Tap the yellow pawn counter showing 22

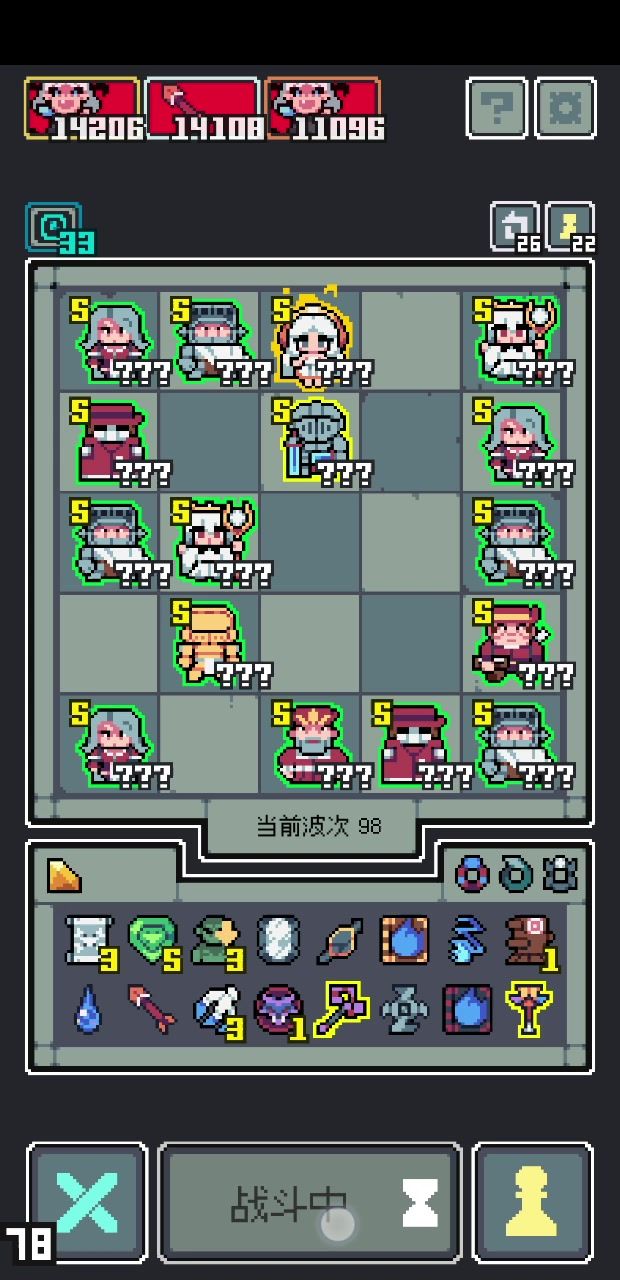570,227
